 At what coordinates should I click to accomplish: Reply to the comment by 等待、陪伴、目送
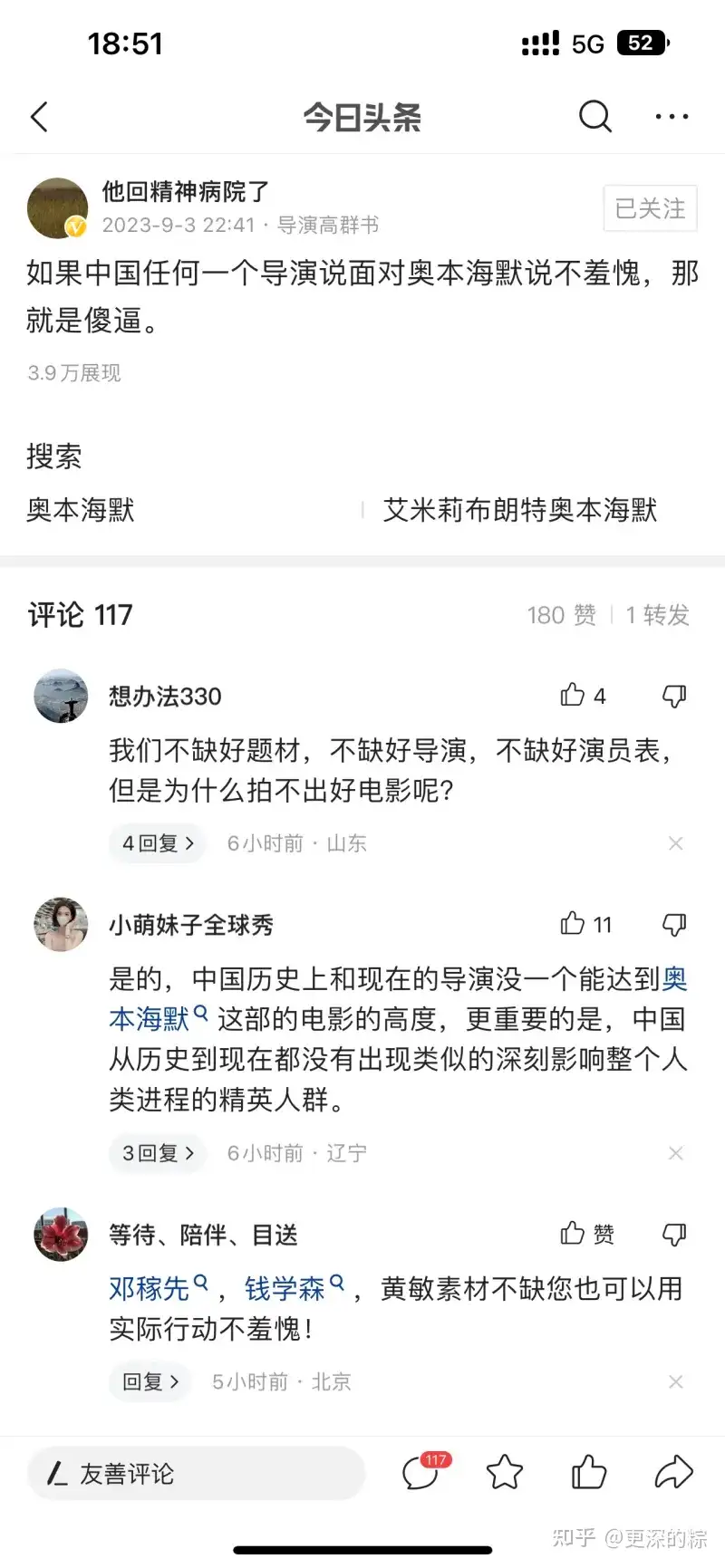pos(150,1381)
